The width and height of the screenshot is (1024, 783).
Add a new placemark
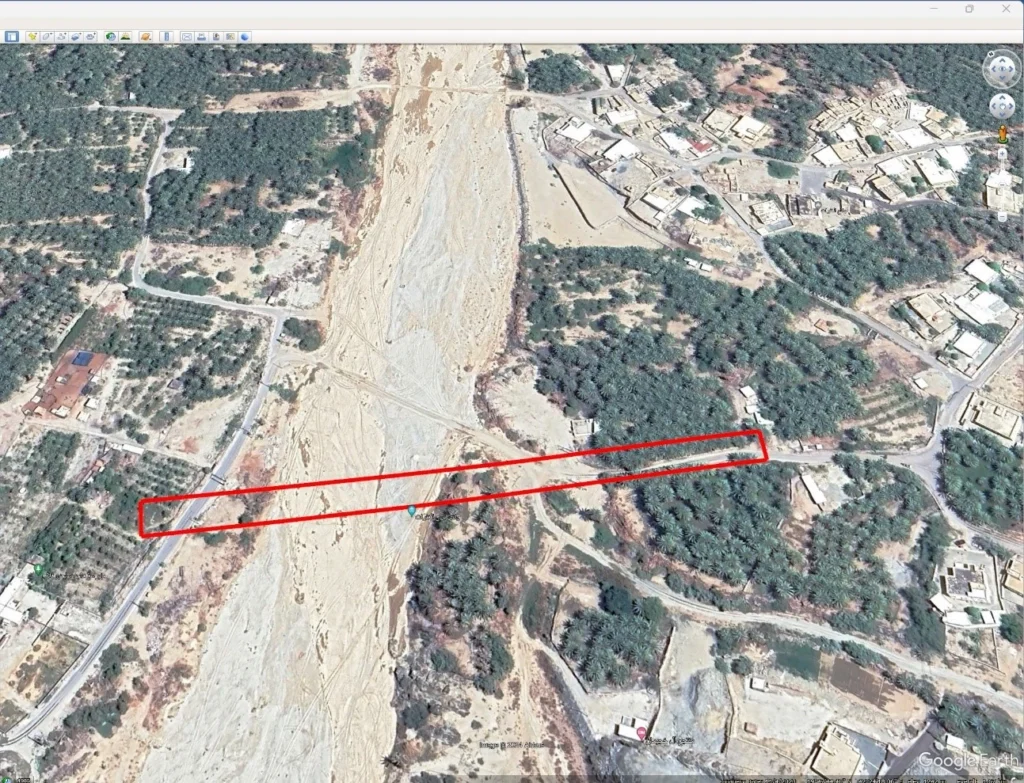pos(32,37)
